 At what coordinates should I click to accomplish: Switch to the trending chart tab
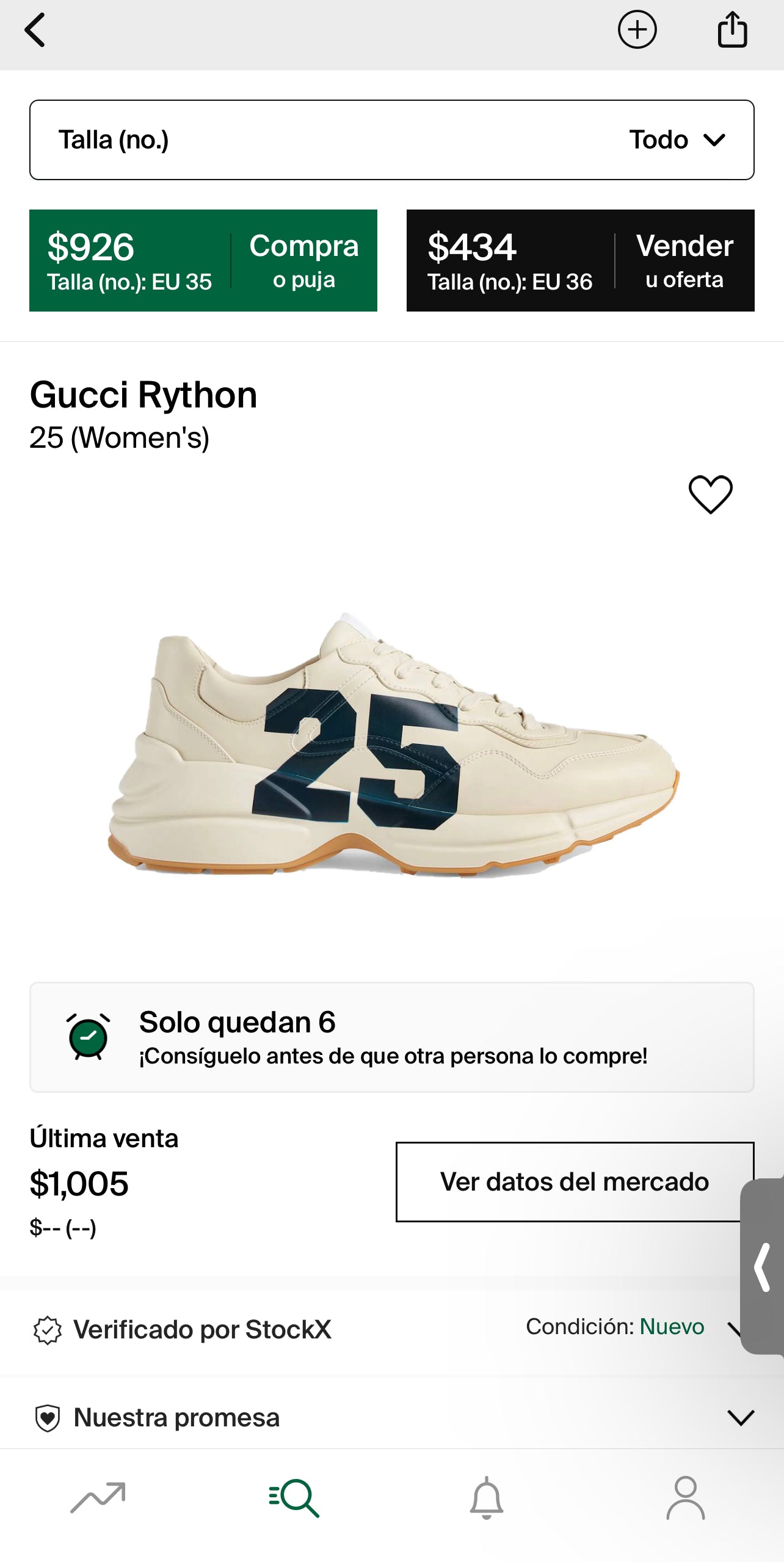[98, 1497]
